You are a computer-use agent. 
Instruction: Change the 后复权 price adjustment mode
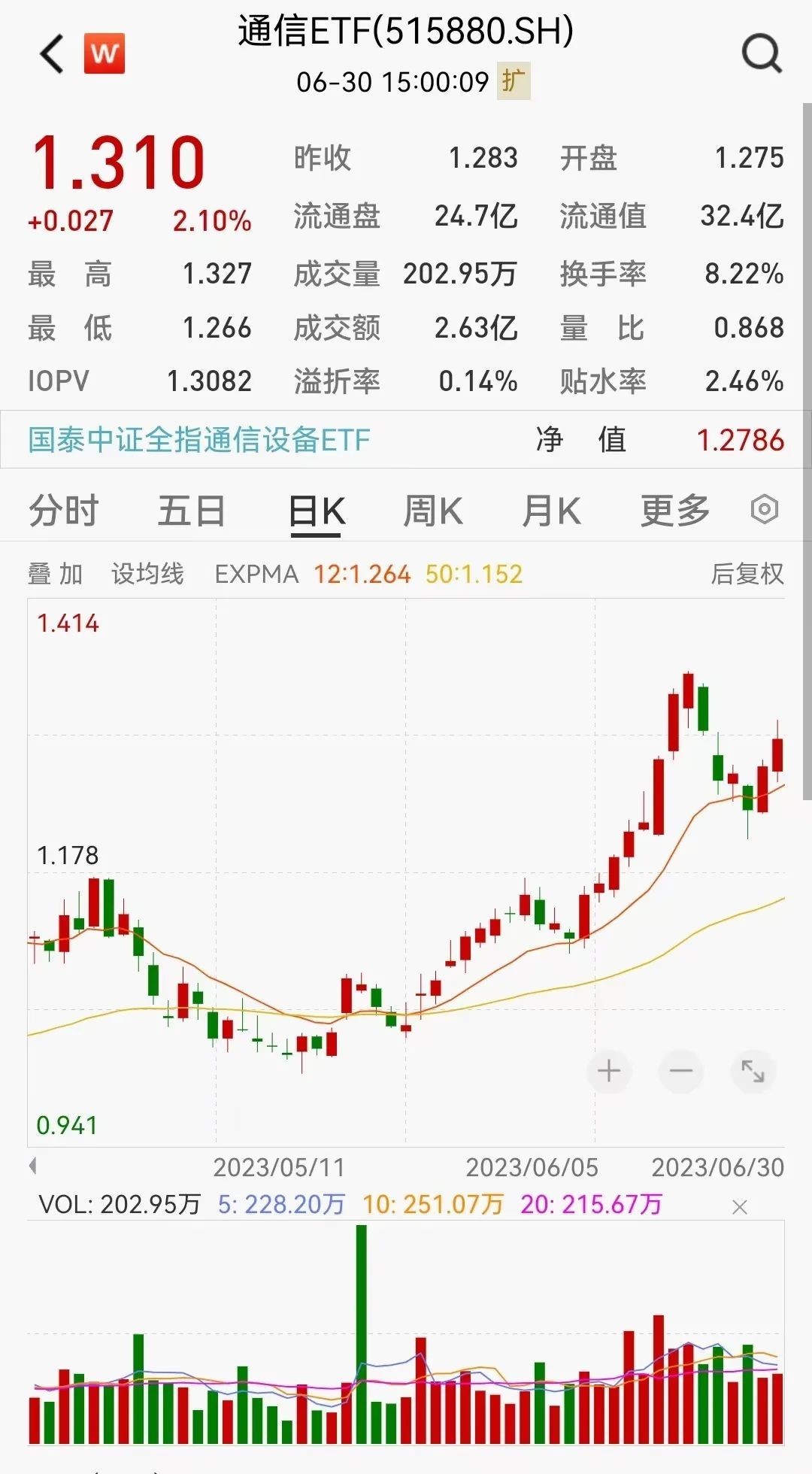[747, 574]
